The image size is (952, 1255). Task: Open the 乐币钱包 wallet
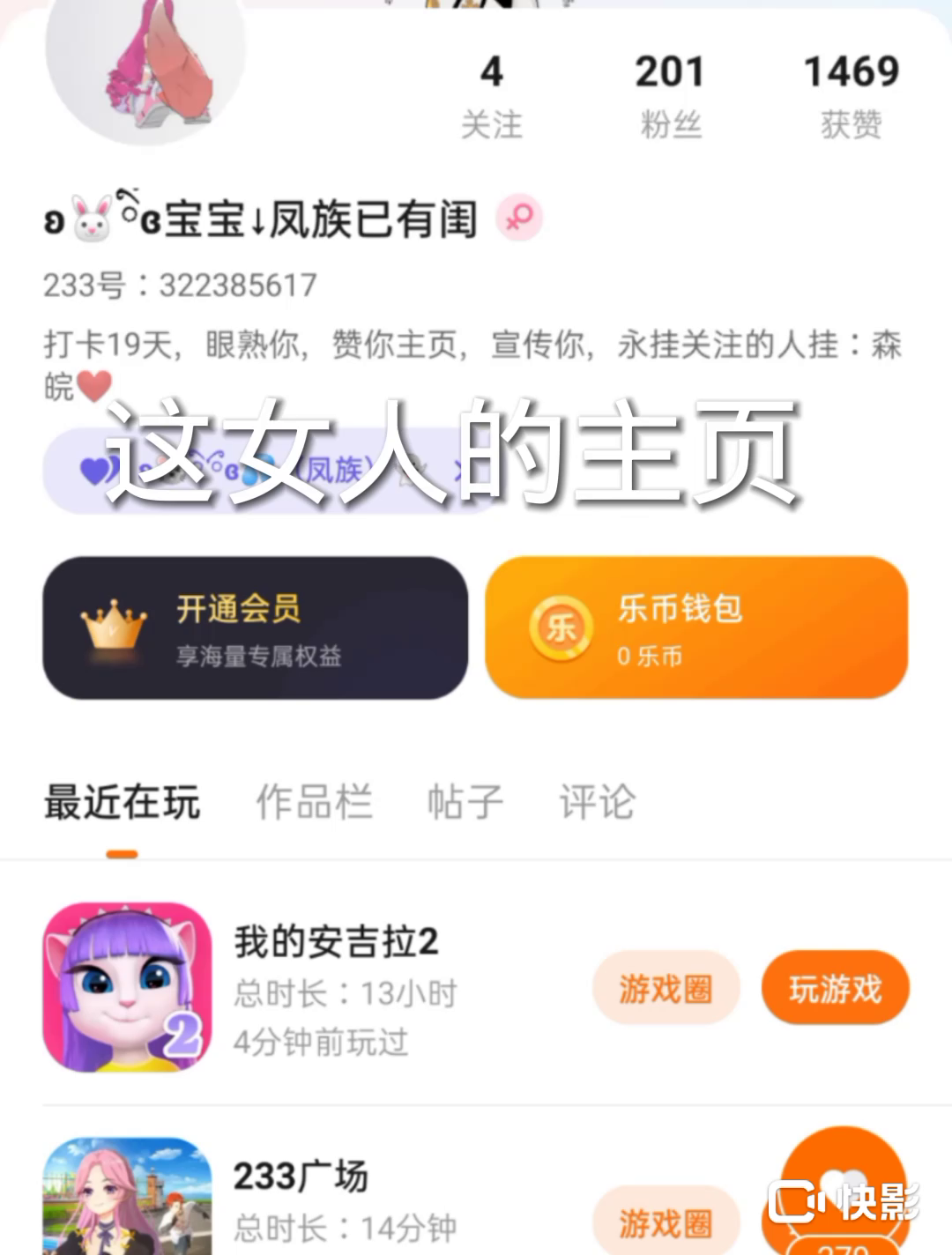click(x=695, y=627)
